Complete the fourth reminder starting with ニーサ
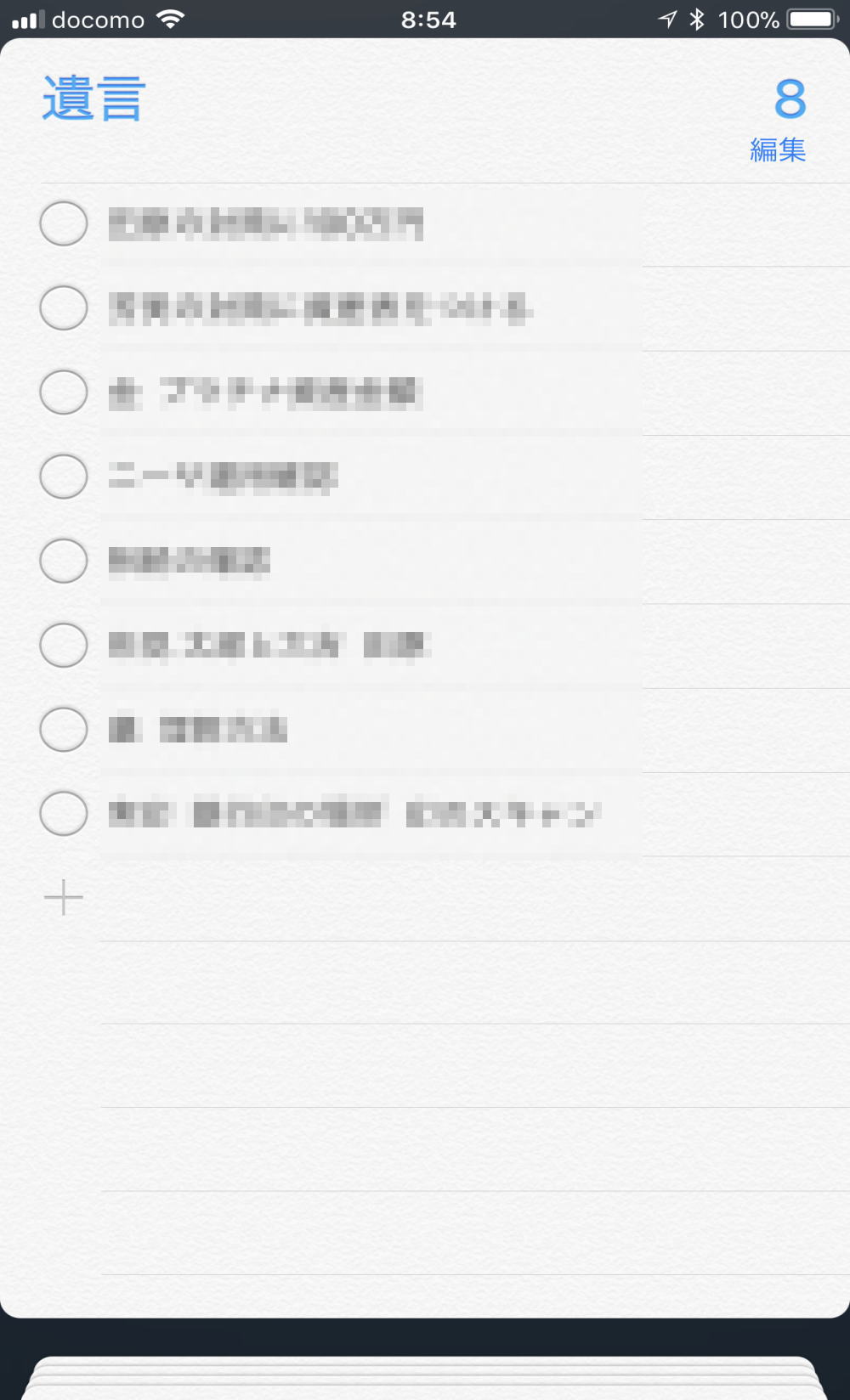This screenshot has width=850, height=1400. 64,477
